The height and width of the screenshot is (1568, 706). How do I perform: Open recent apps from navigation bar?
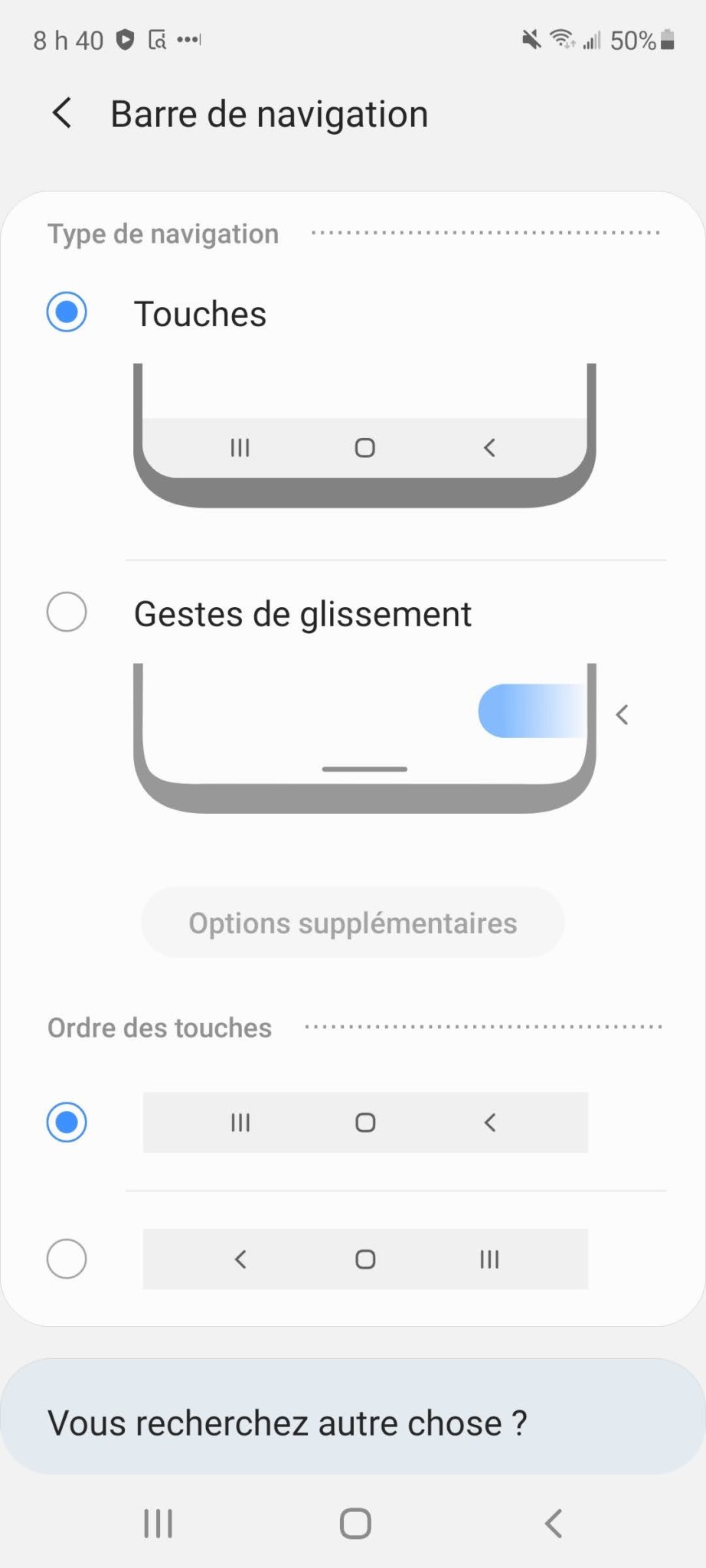tap(159, 1524)
